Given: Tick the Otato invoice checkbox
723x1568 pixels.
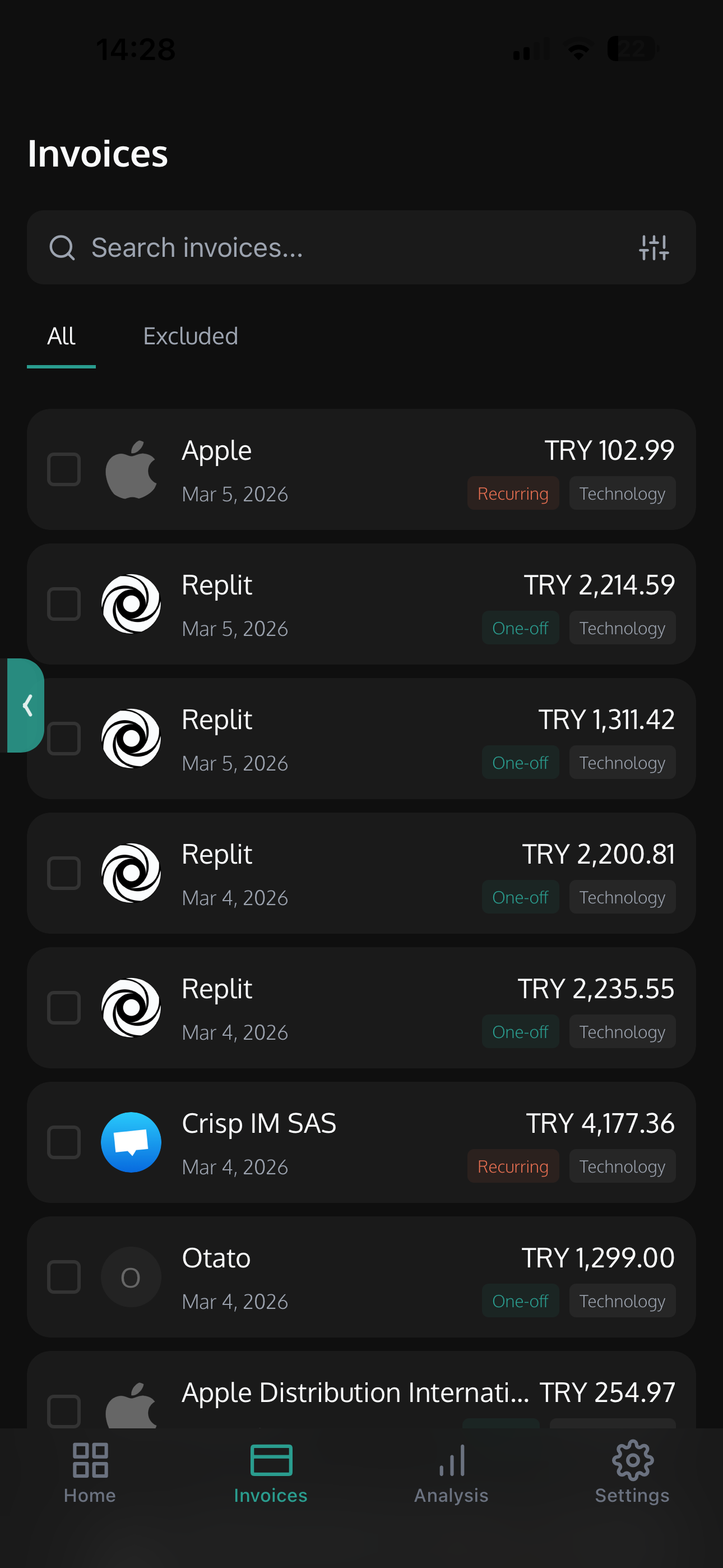Looking at the screenshot, I should 64,1276.
